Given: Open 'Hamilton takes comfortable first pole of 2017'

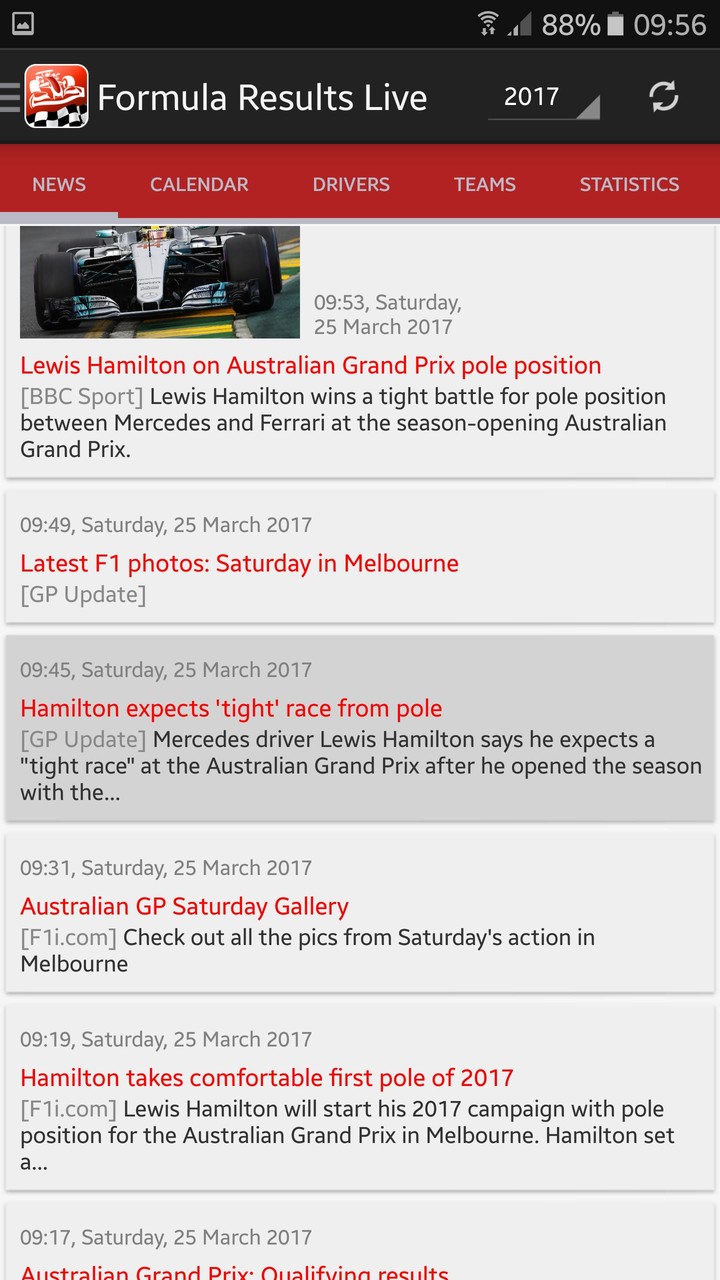Looking at the screenshot, I should pos(266,1077).
